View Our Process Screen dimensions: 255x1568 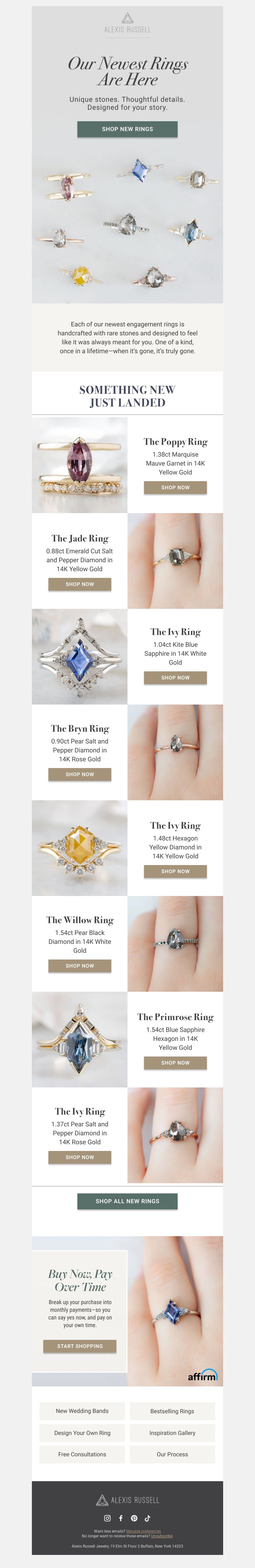[172, 1454]
